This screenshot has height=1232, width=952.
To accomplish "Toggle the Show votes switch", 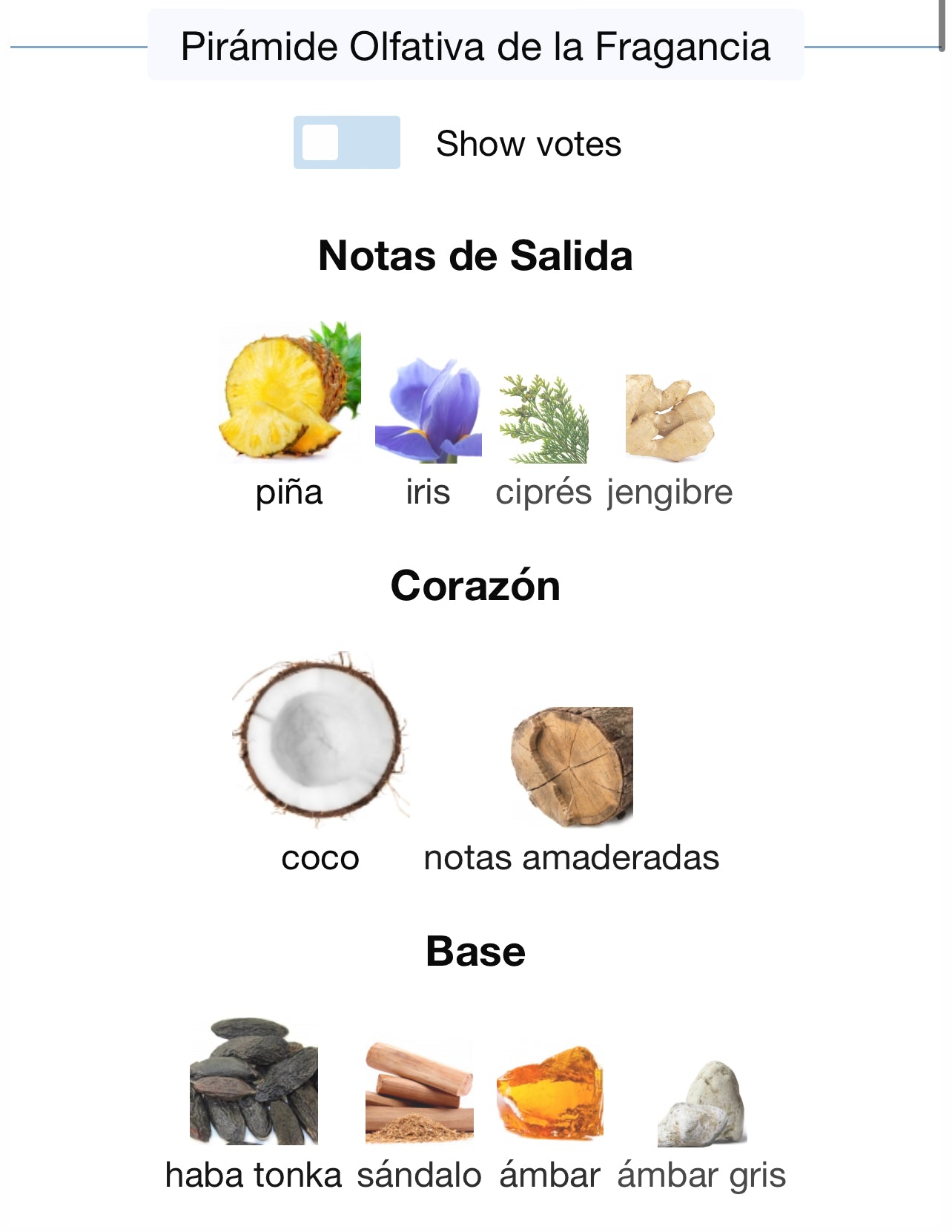I will click(346, 142).
